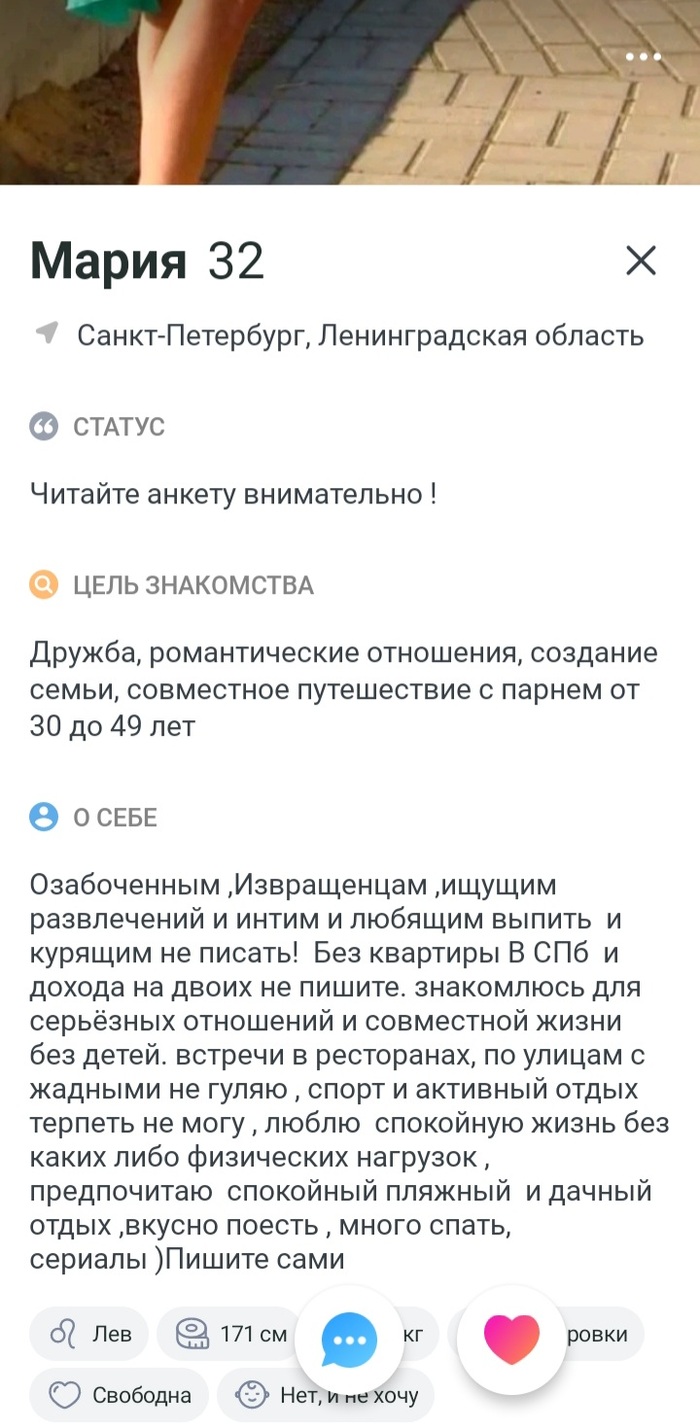Open Мария's profile photo
The image size is (700, 1428).
coord(350,90)
